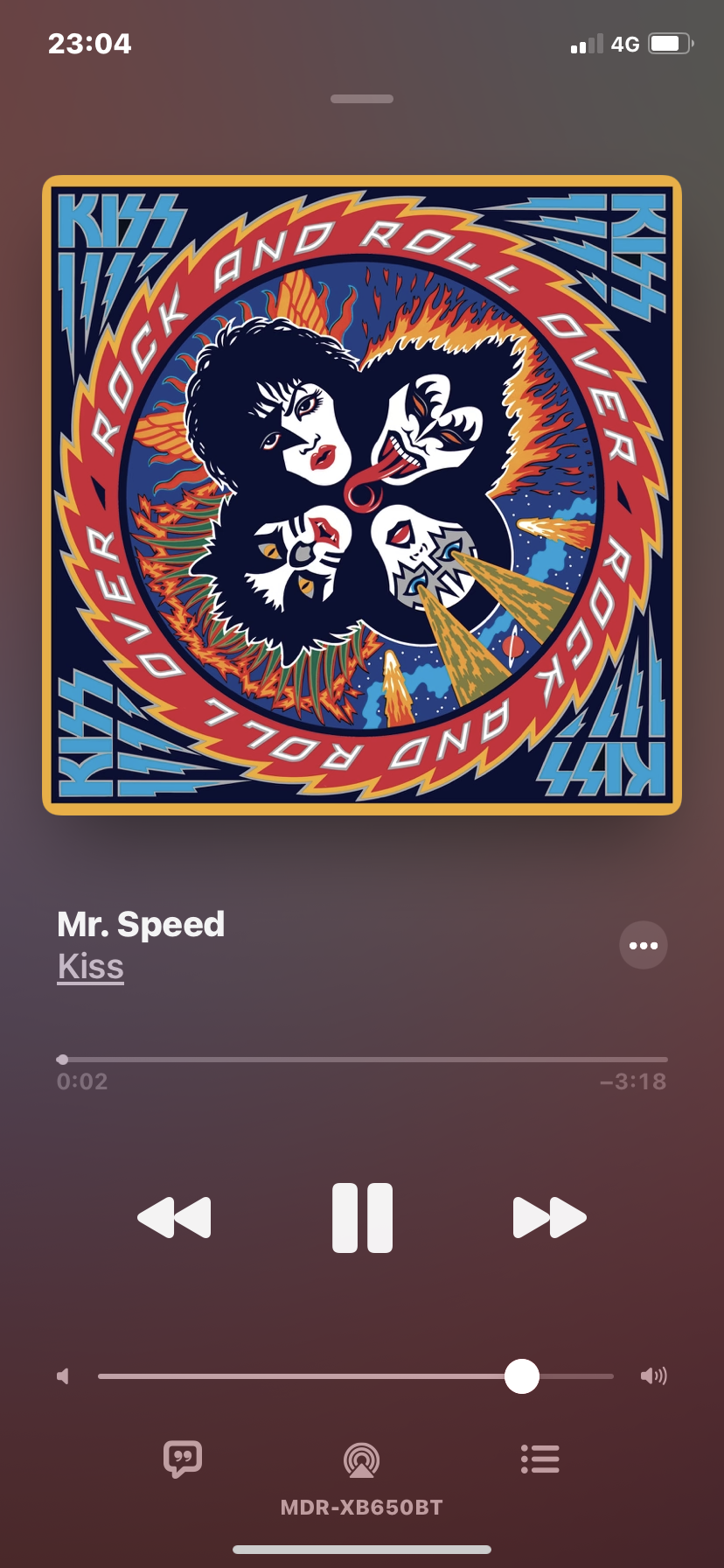
Task: Tap the grabber handle to minimize player
Action: coord(362,99)
